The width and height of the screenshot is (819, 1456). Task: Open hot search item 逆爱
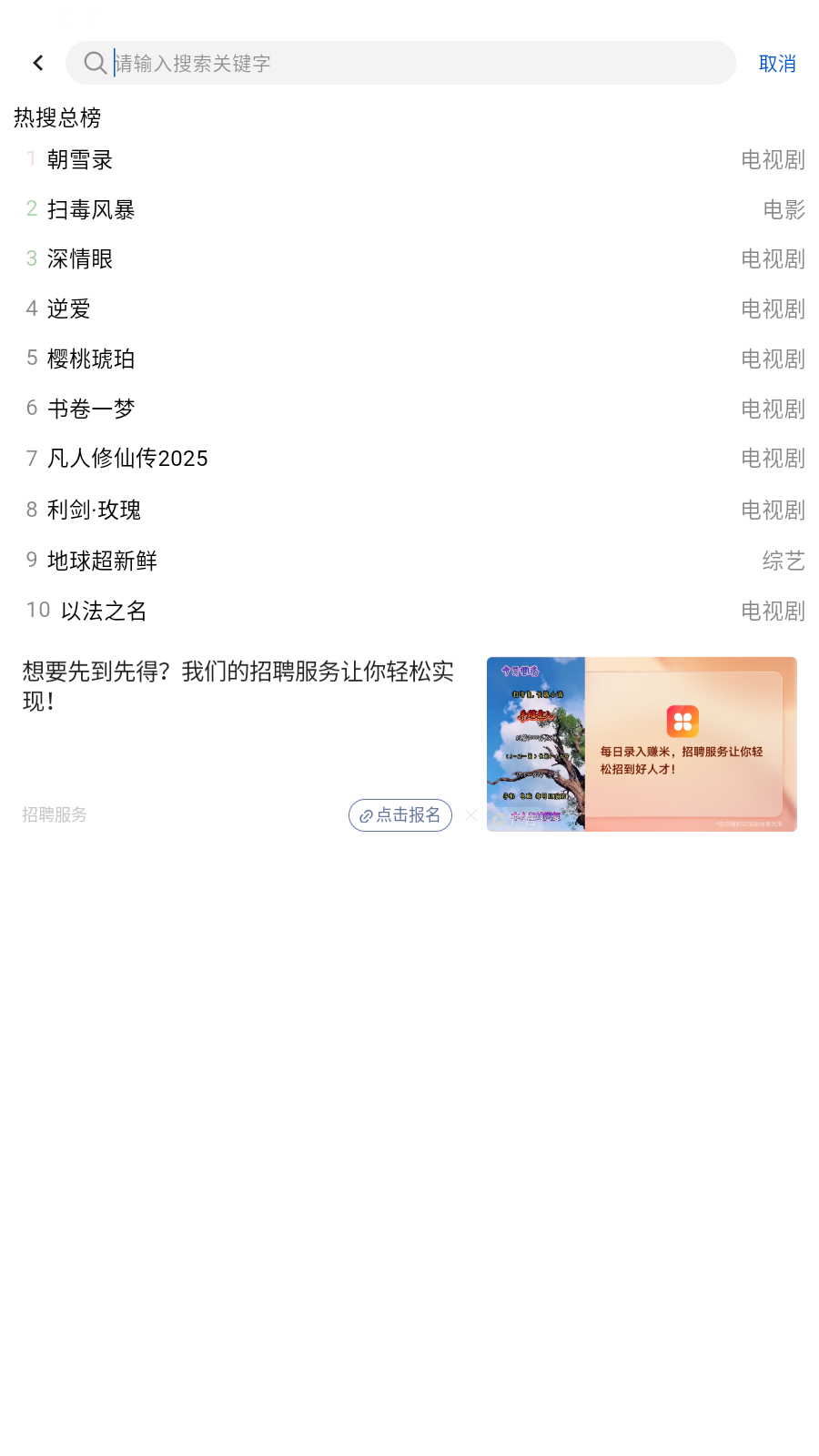[x=69, y=309]
